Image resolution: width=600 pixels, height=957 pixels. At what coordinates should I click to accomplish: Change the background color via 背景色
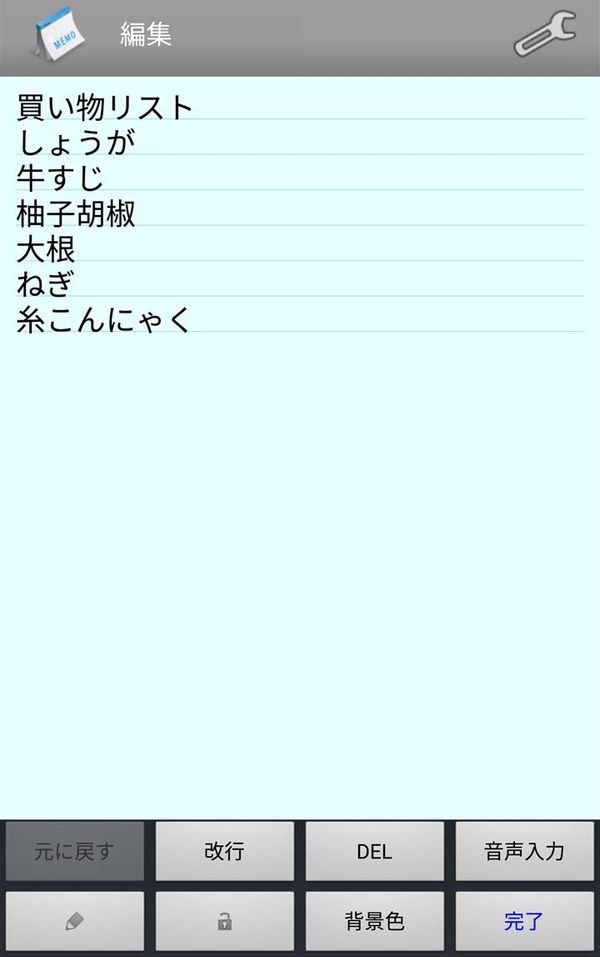374,921
